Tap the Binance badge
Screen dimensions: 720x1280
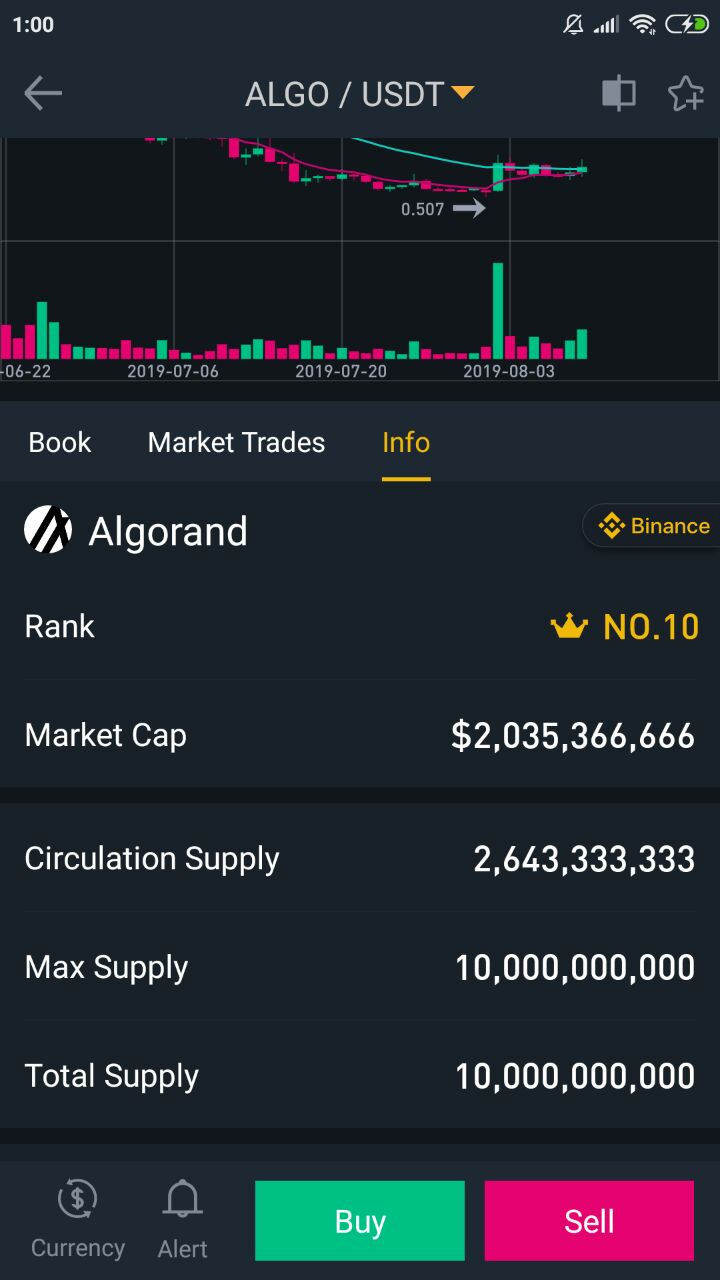[652, 526]
